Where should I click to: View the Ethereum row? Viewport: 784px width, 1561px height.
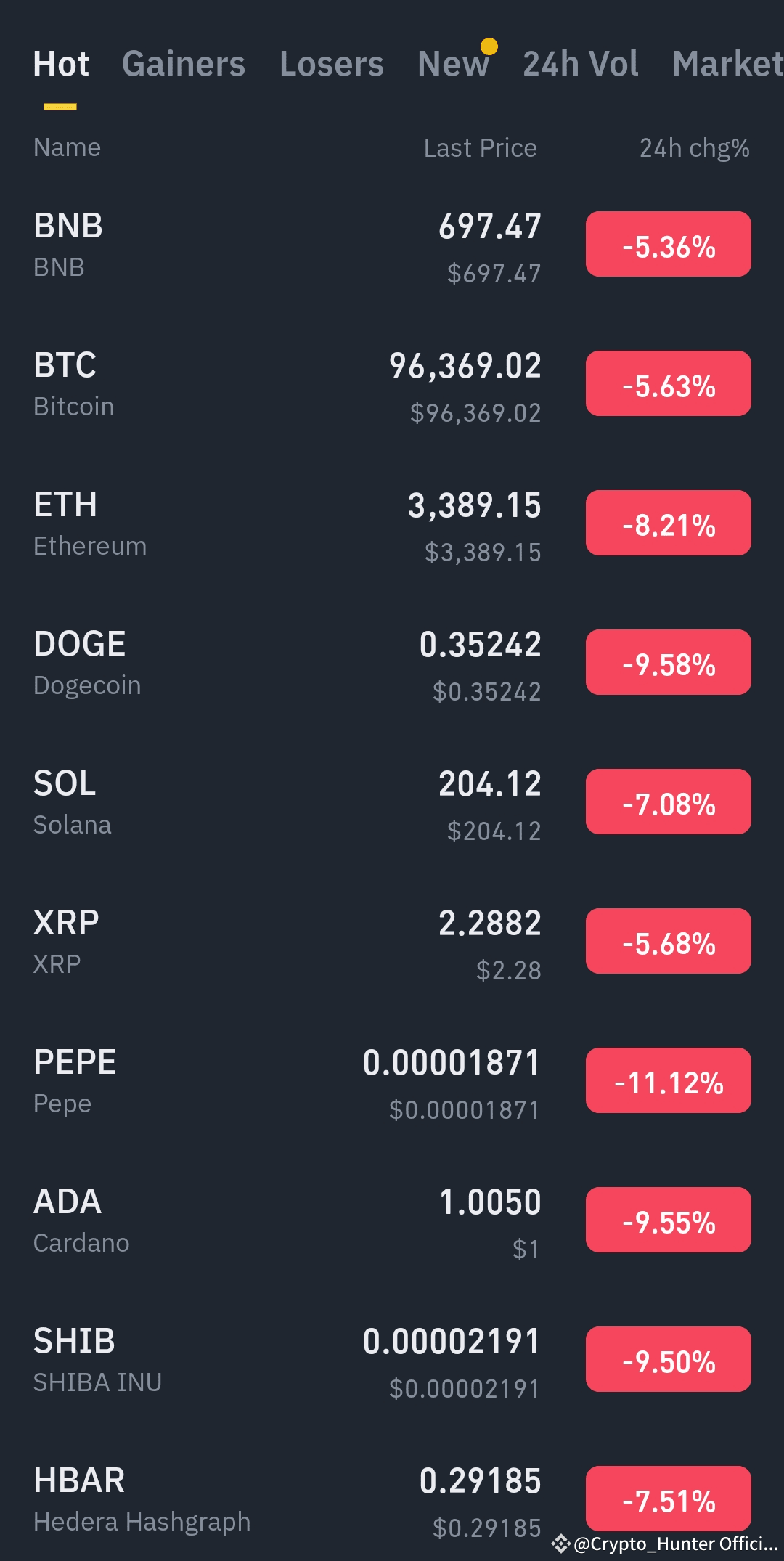(x=290, y=524)
